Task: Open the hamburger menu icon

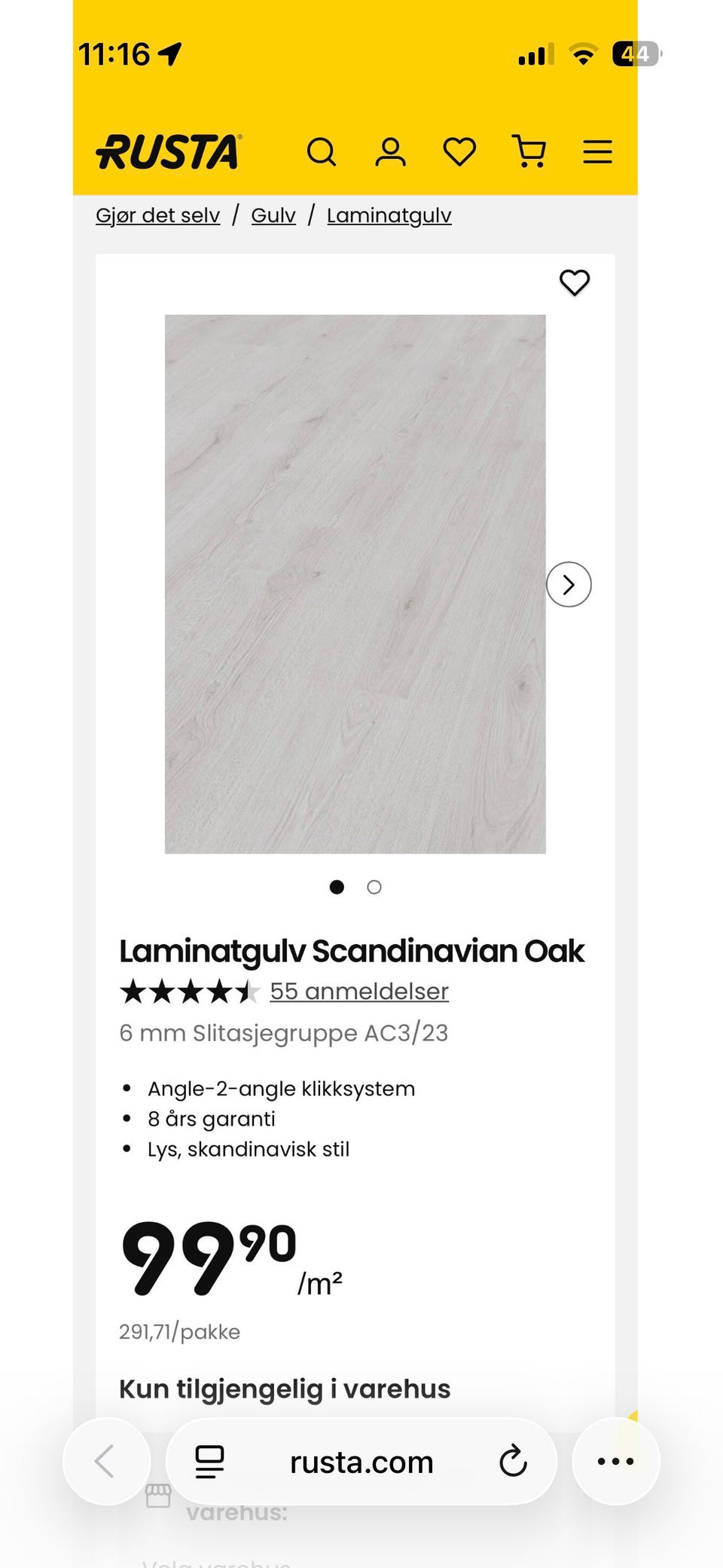Action: [597, 151]
